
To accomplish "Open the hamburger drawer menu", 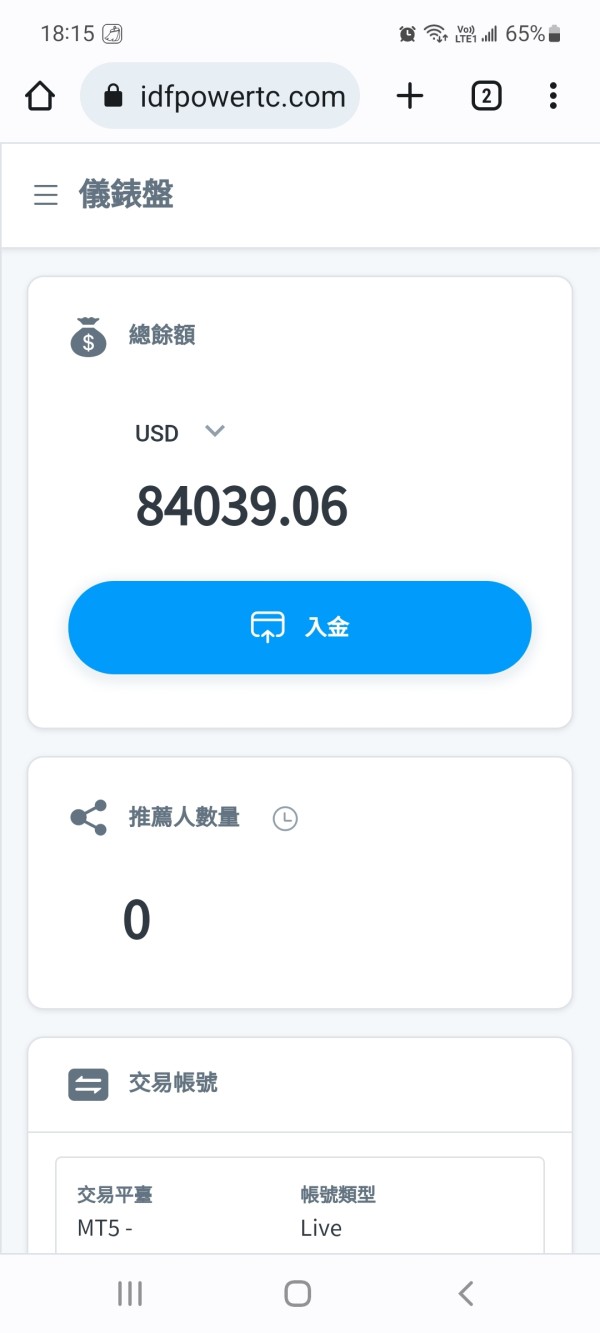I will click(46, 195).
